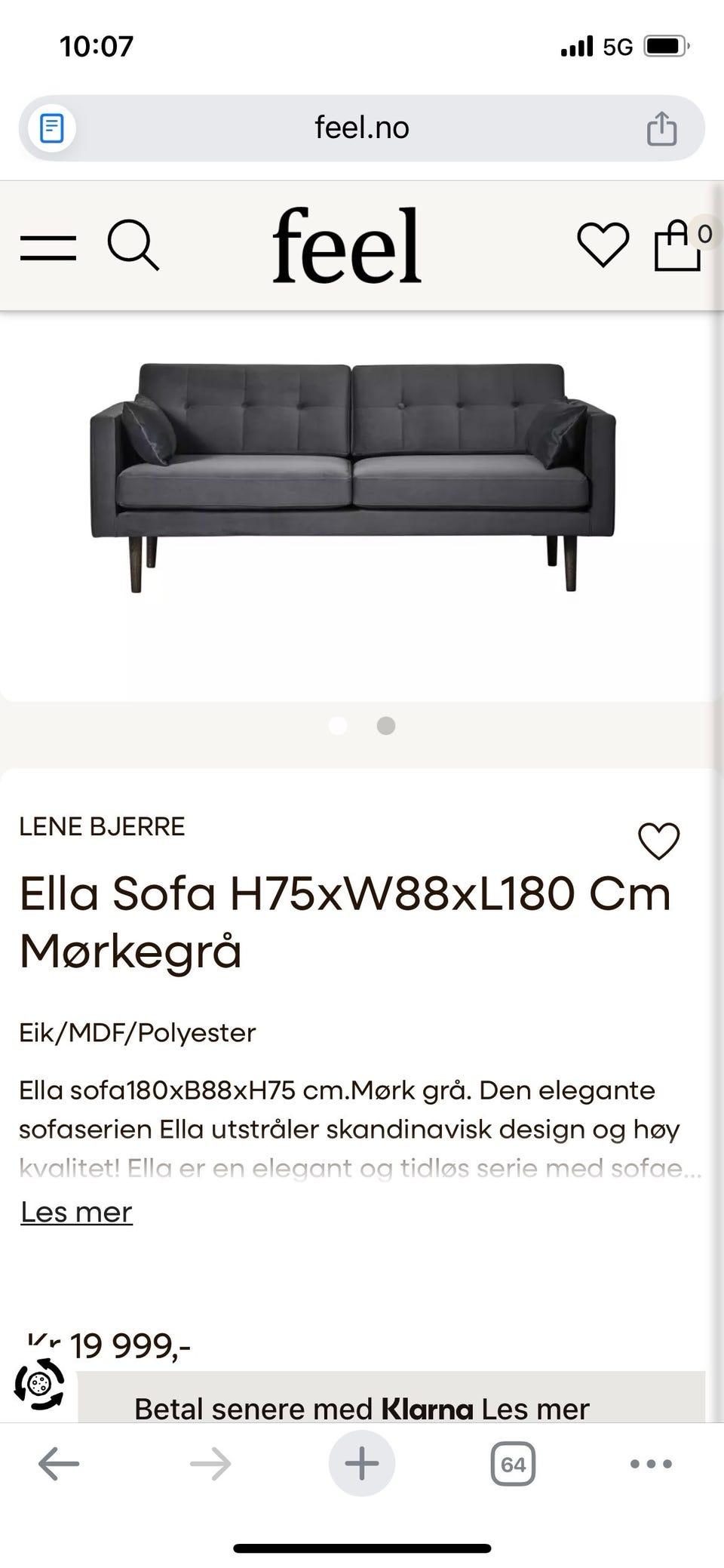The width and height of the screenshot is (724, 1568).
Task: Open the browser's more options menu
Action: tap(651, 1465)
